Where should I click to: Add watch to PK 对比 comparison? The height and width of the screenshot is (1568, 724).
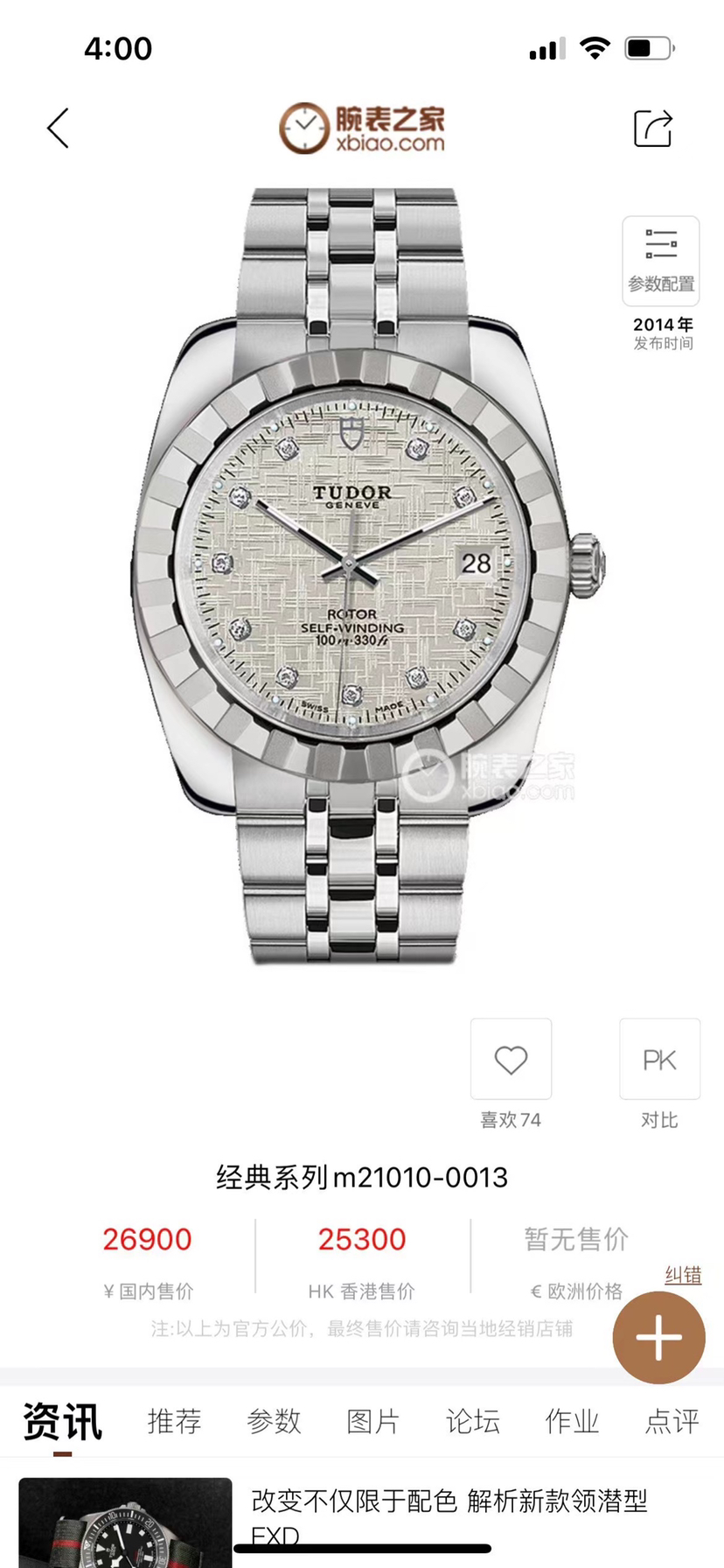click(x=659, y=1059)
